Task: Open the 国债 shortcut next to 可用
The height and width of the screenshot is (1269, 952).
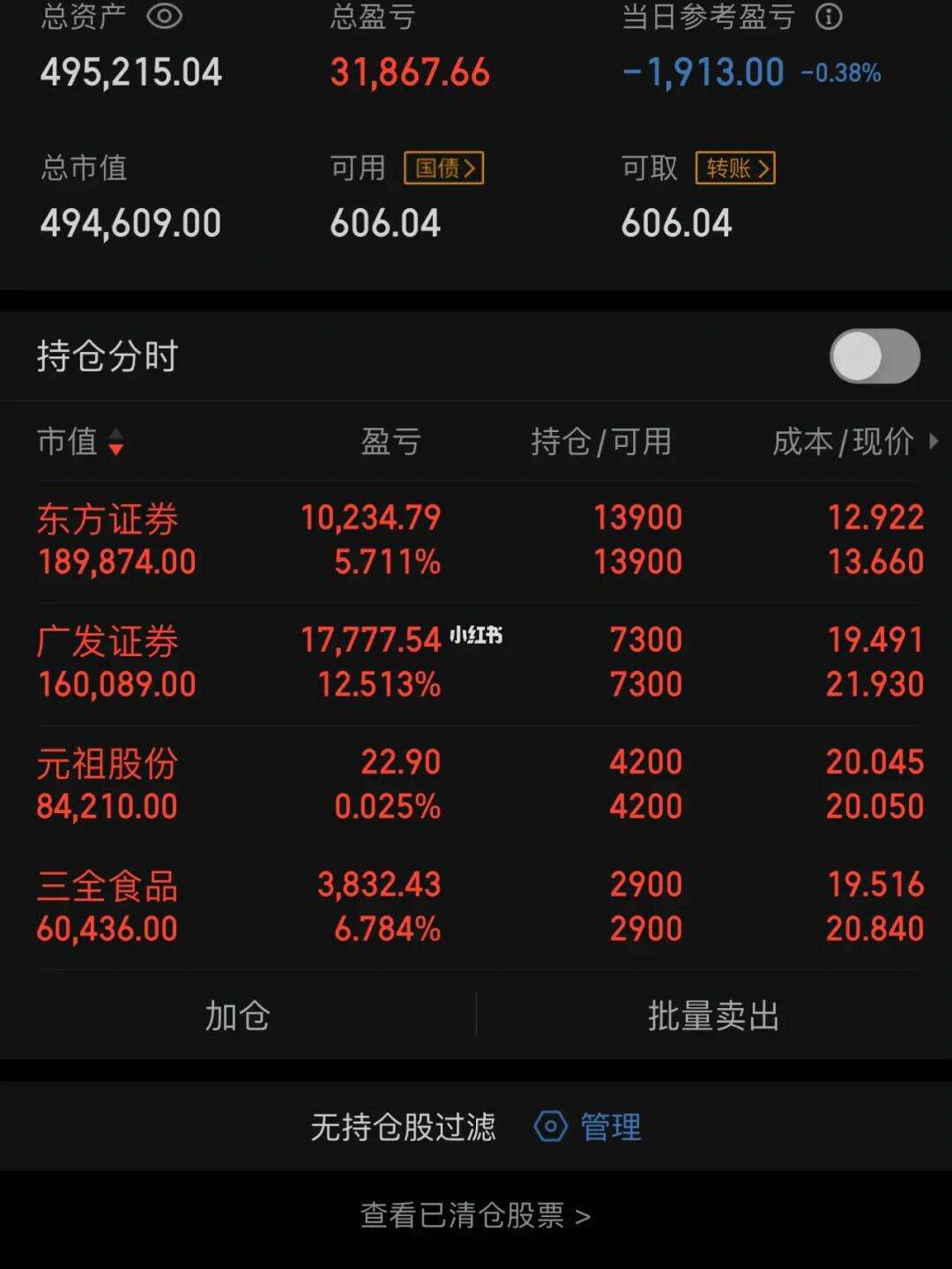Action: [x=444, y=168]
